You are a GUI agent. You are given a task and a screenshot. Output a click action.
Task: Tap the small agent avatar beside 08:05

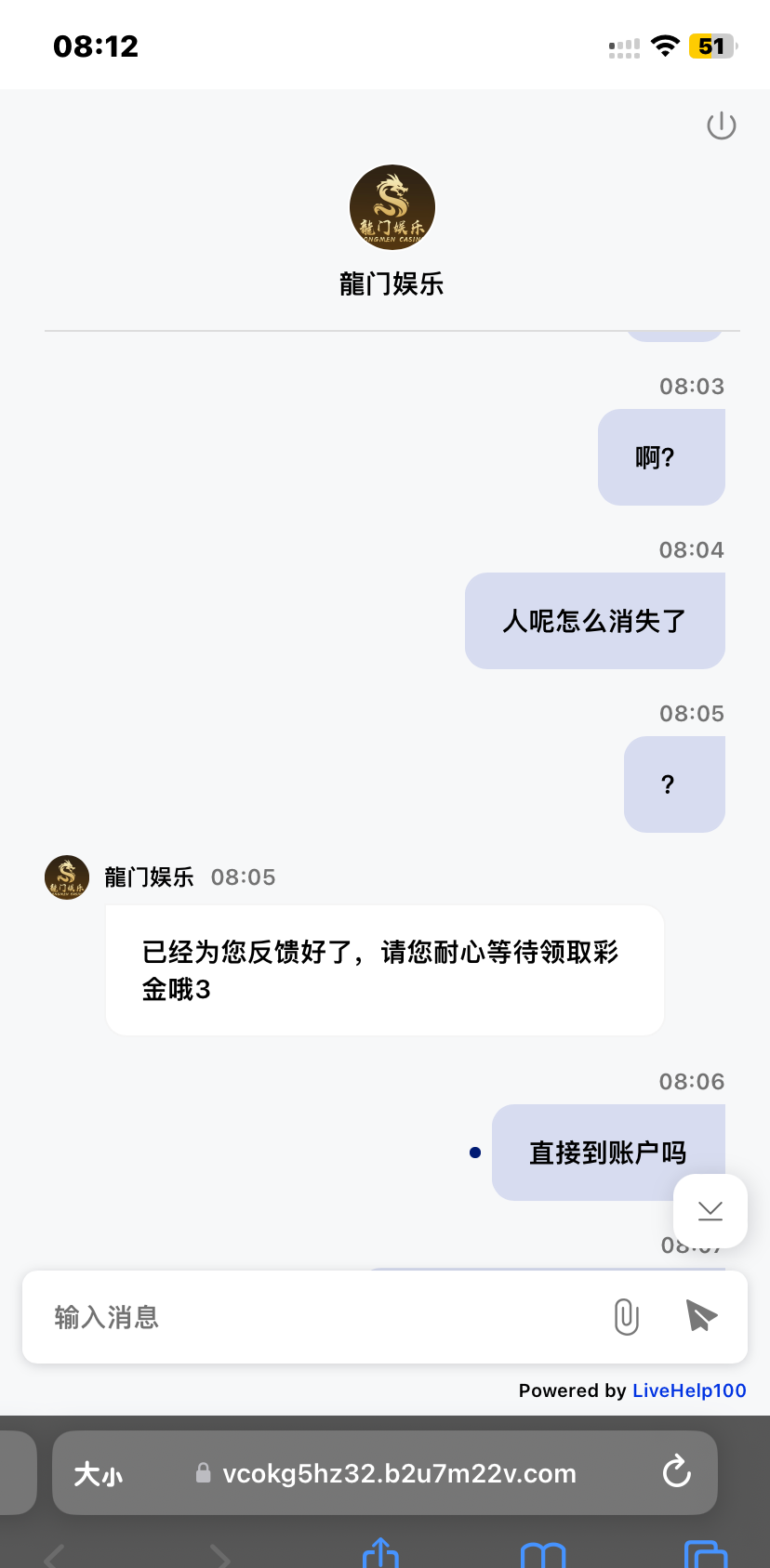[x=66, y=876]
